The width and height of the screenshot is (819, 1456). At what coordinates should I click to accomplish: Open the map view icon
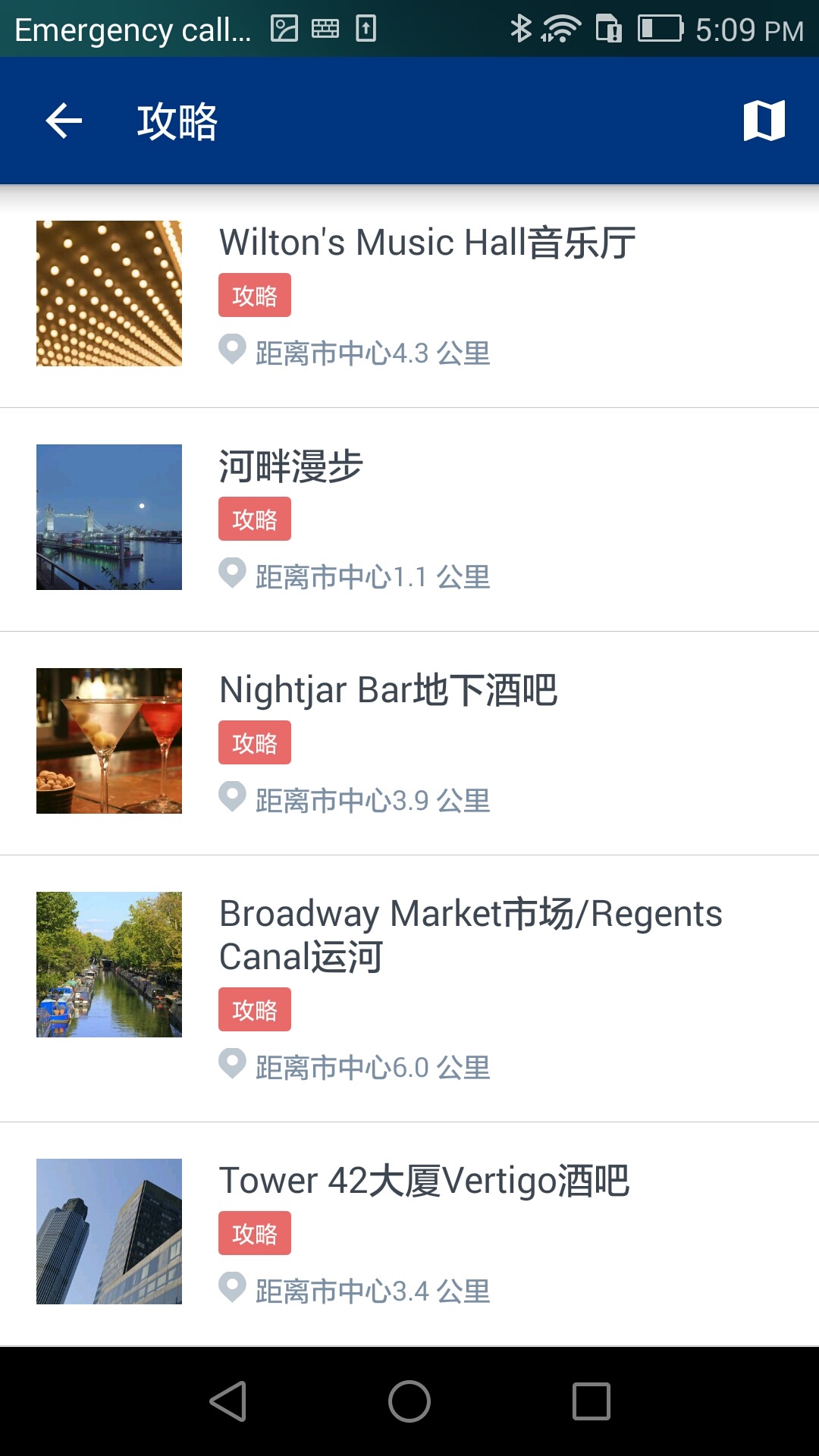(x=764, y=121)
